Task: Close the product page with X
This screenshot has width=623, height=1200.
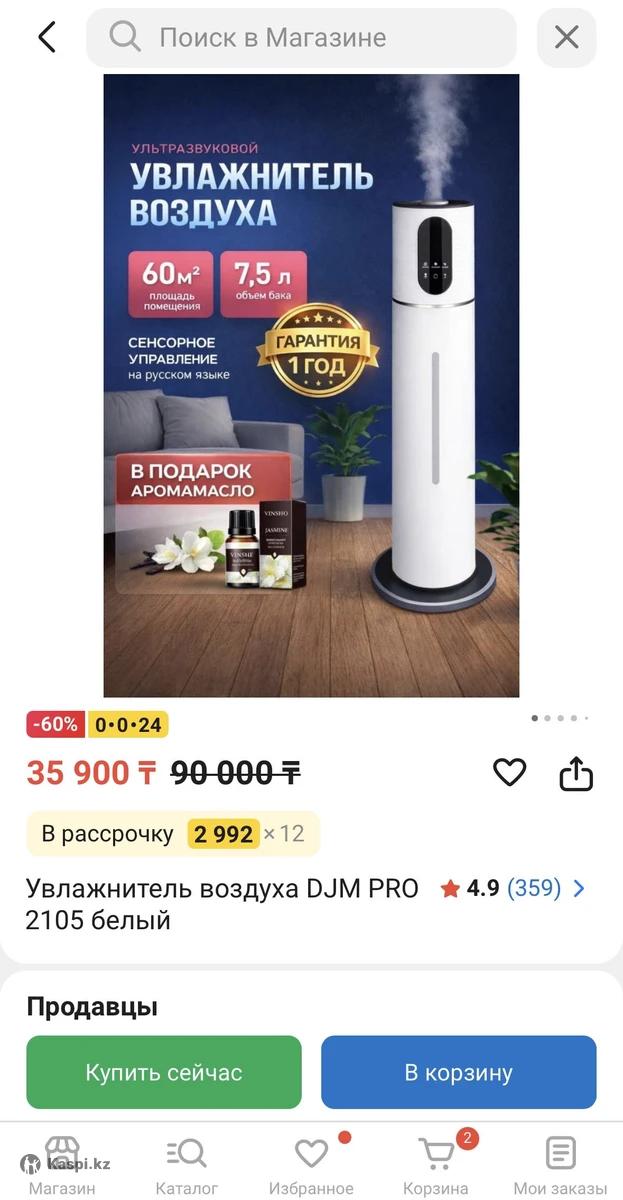Action: coord(566,38)
